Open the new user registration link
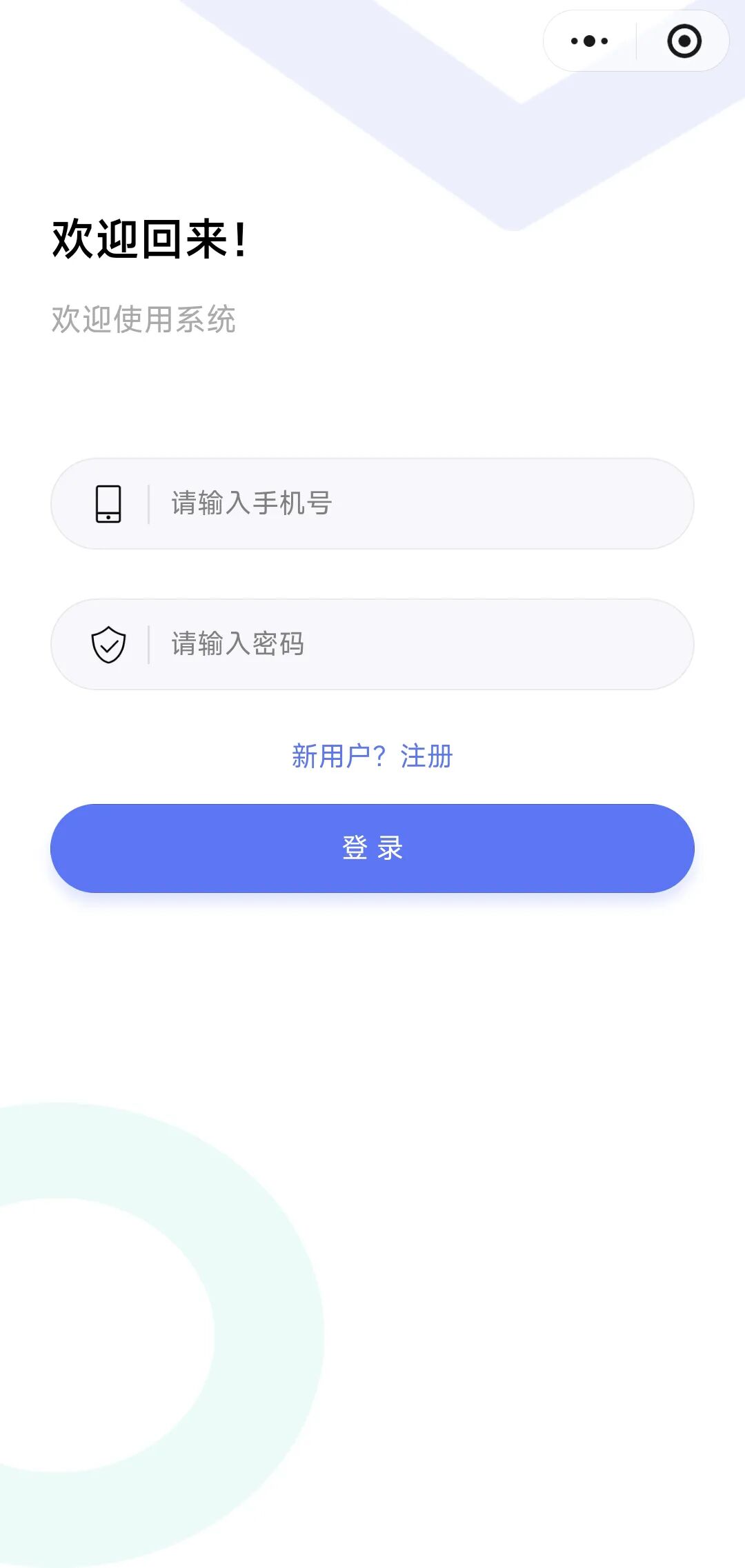The height and width of the screenshot is (1568, 745). pyautogui.click(x=372, y=756)
